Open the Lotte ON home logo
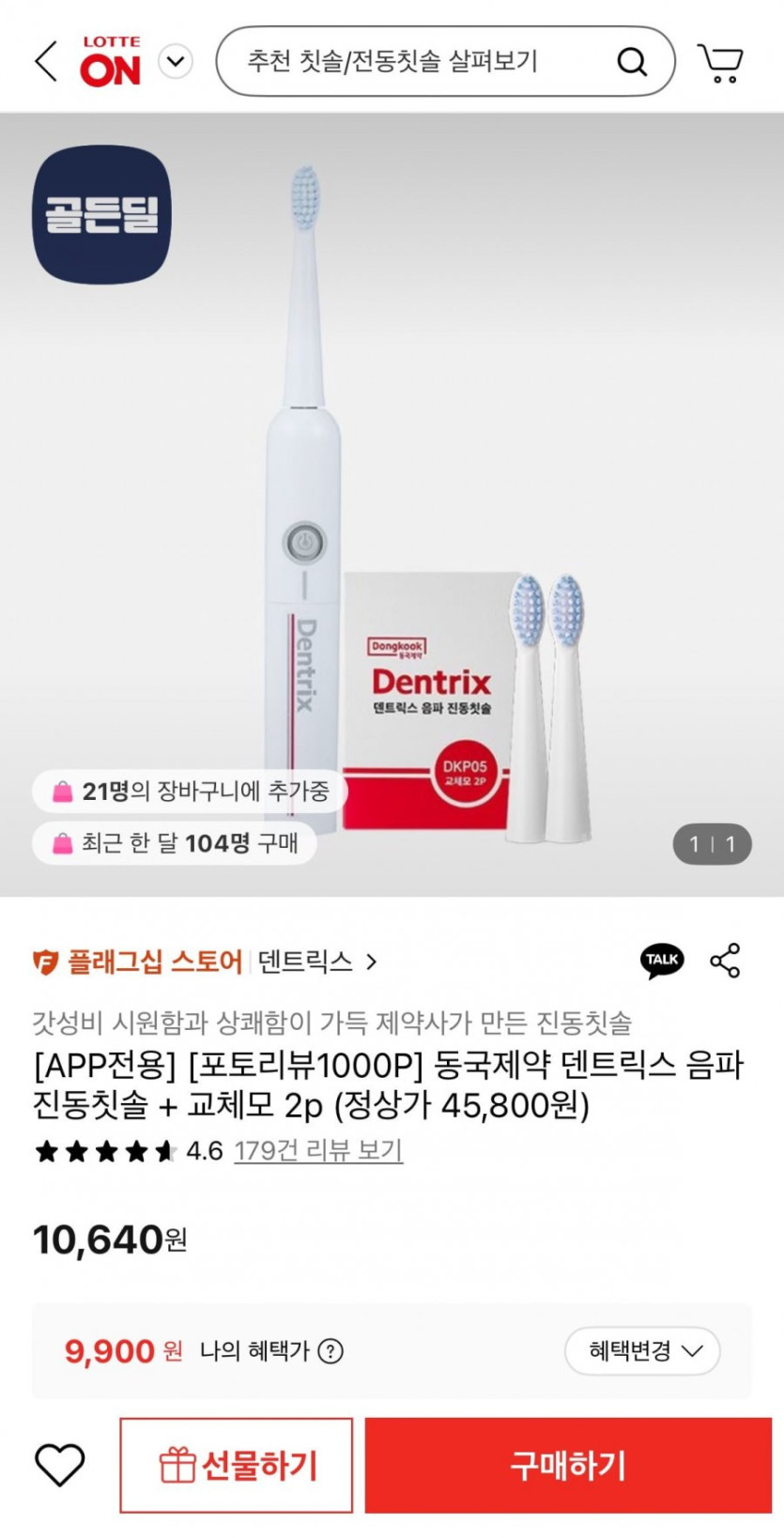 (x=111, y=62)
